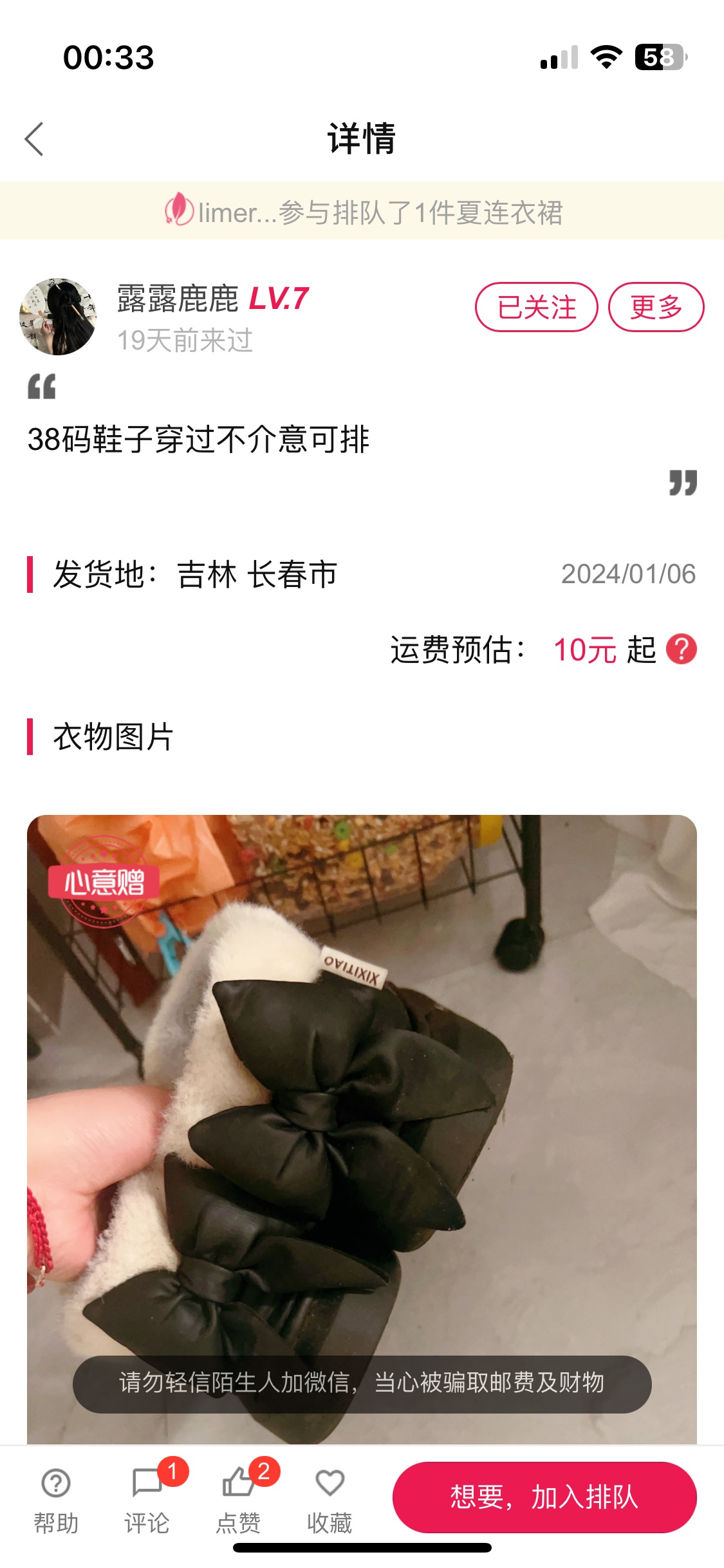
Task: Open the 更多 options button
Action: pos(656,307)
